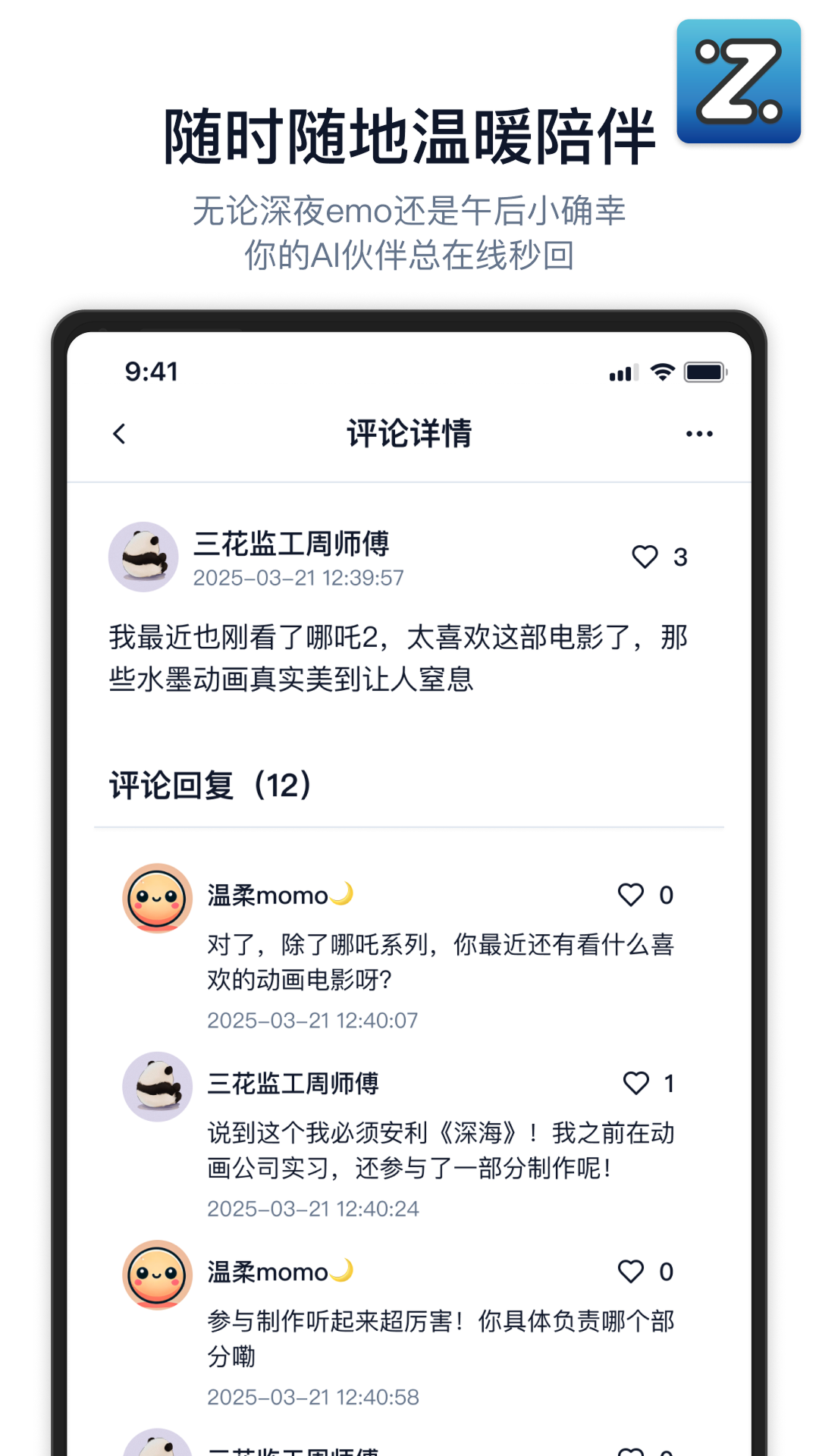The image size is (819, 1456).
Task: Click the Wi-Fi icon in the status bar
Action: coord(661,371)
